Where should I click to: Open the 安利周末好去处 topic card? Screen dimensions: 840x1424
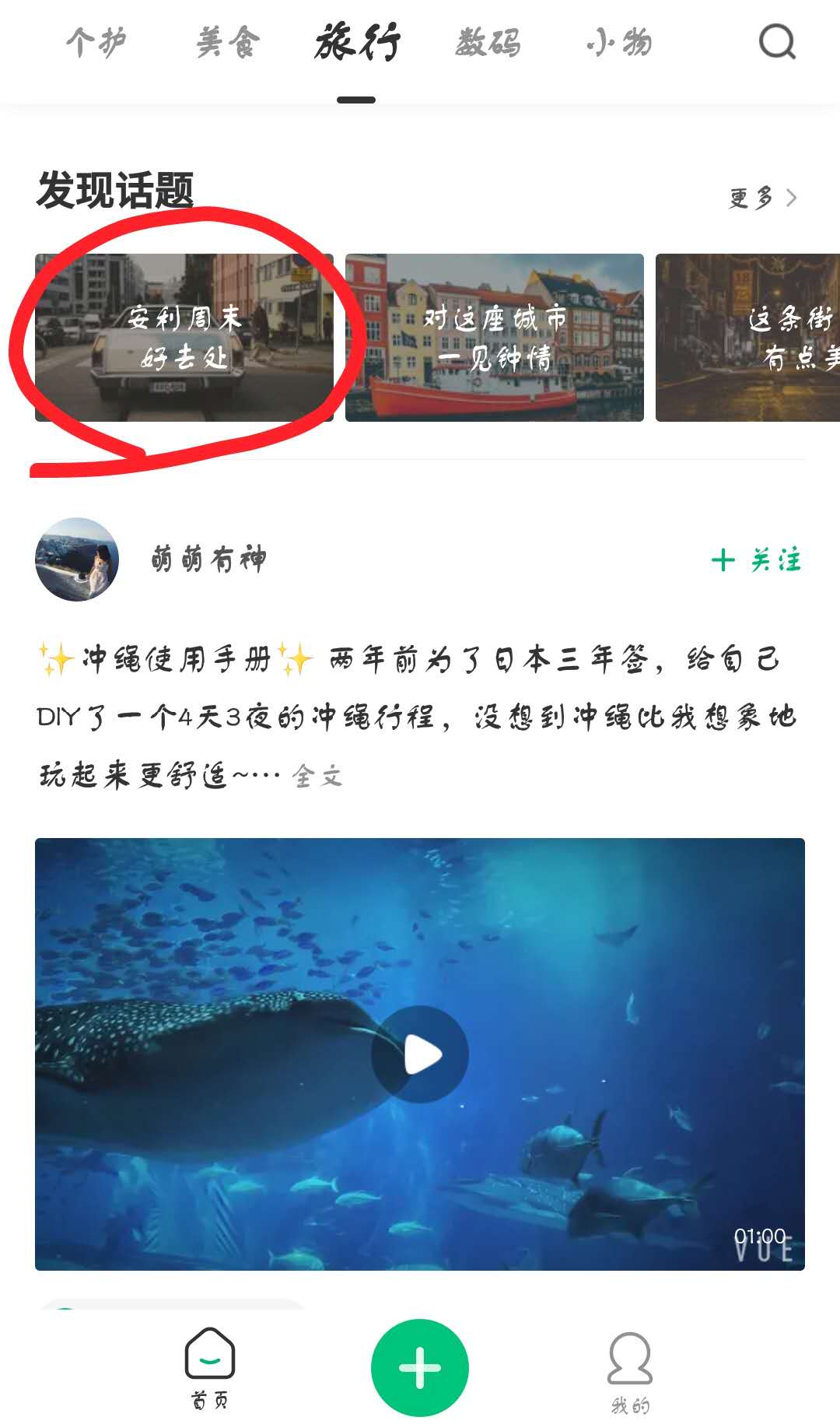(x=184, y=338)
